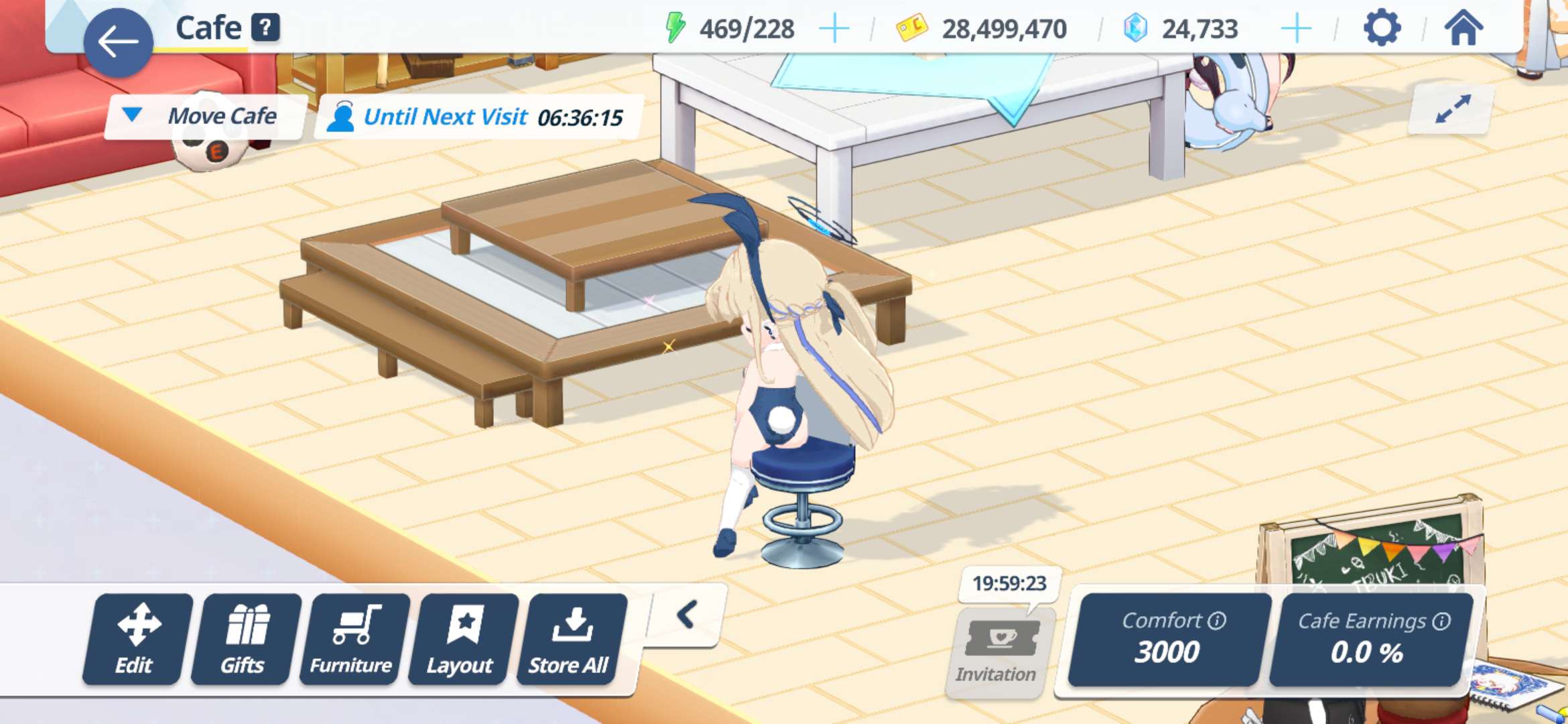Open the Cafe help question mark

265,28
